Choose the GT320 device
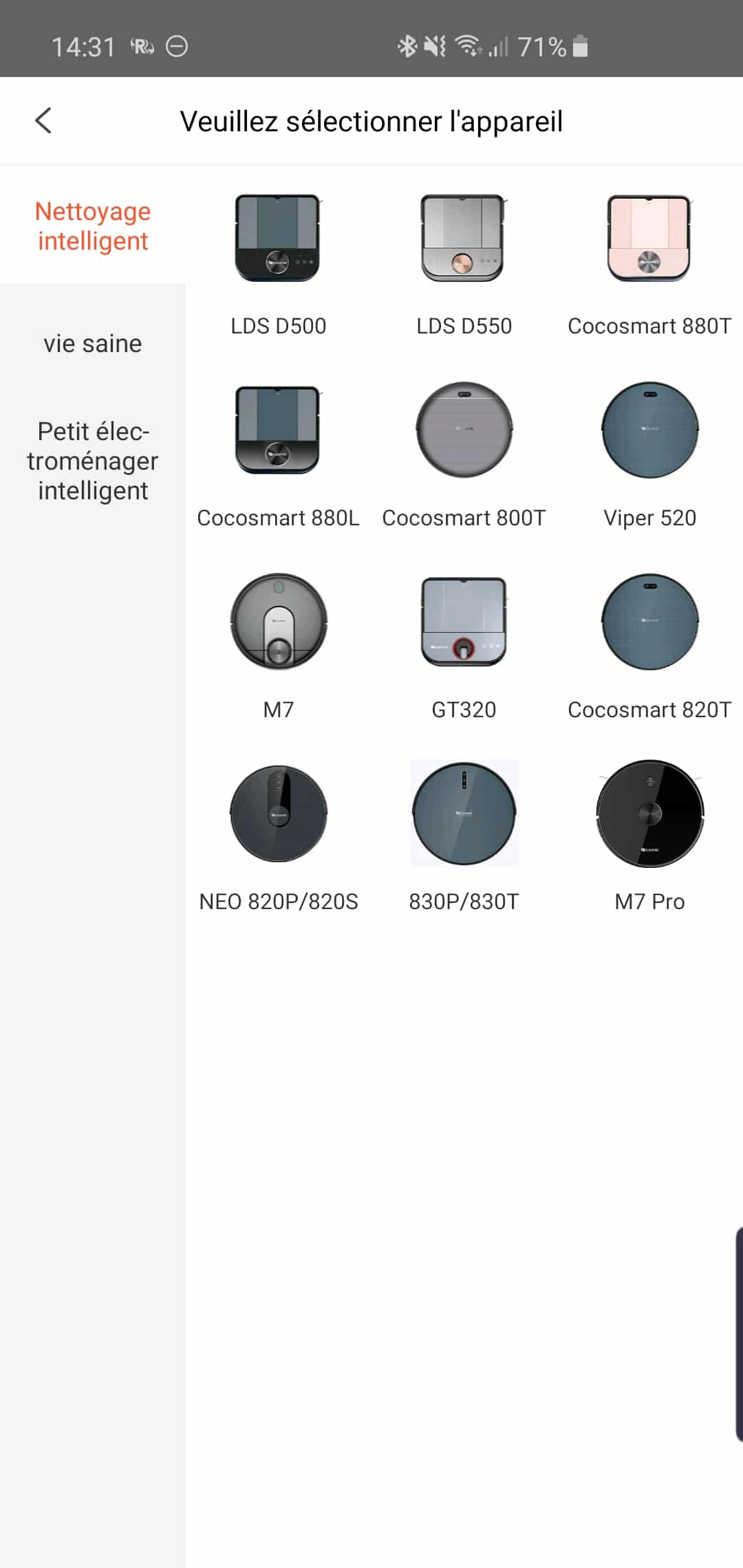The width and height of the screenshot is (743, 1568). [464, 649]
